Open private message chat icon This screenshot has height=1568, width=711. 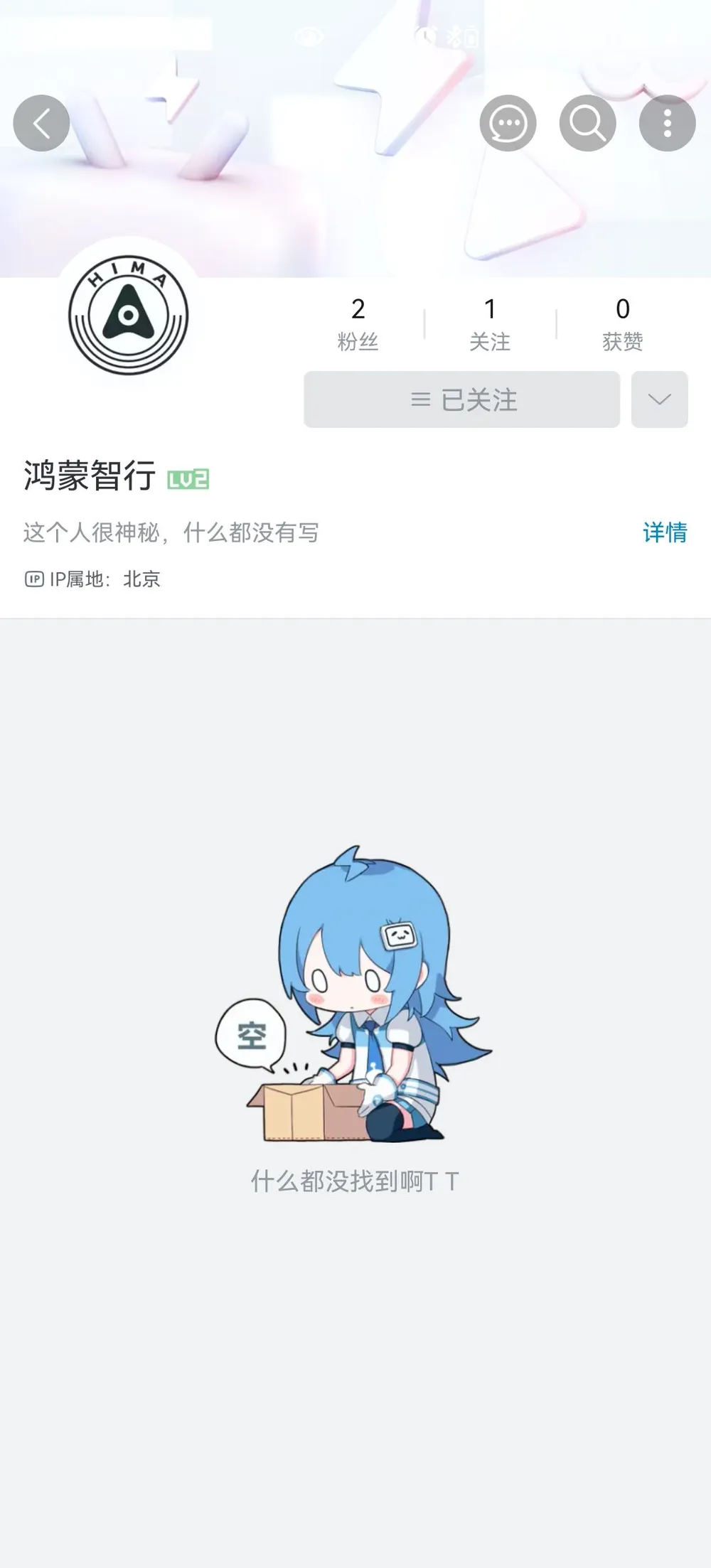pos(508,123)
